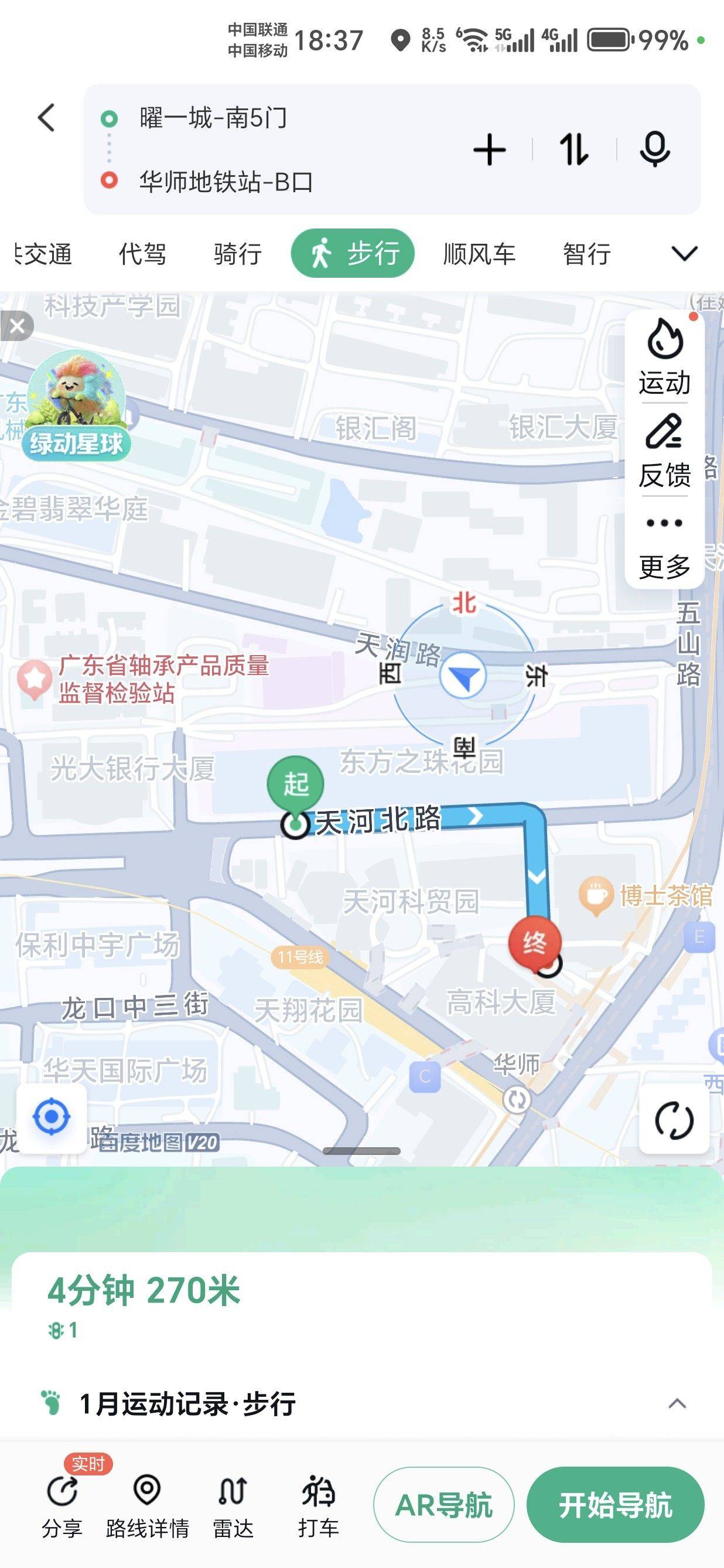Swap start and destination points
This screenshot has height=1568, width=724.
(573, 150)
